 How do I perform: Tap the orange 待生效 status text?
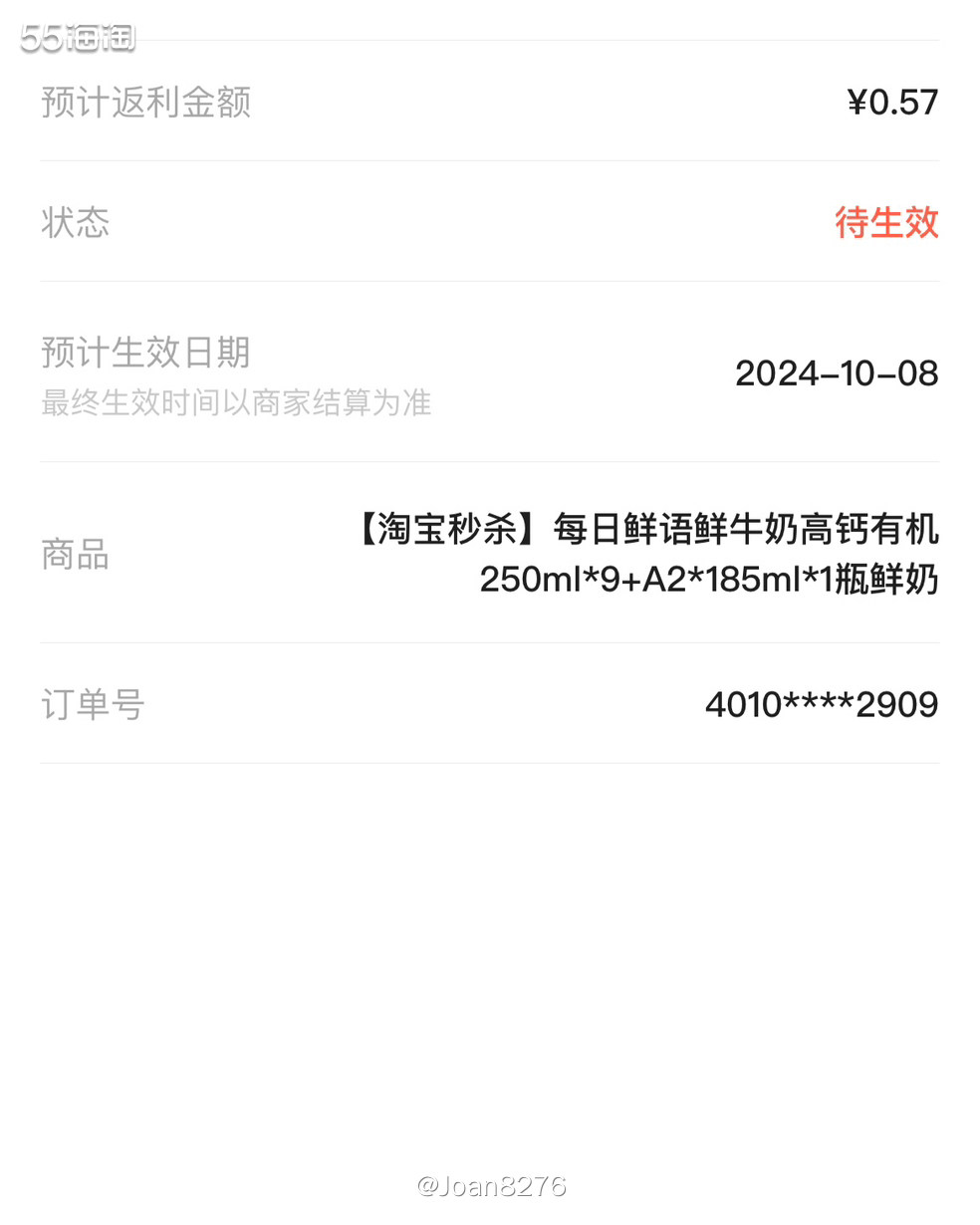pos(885,223)
